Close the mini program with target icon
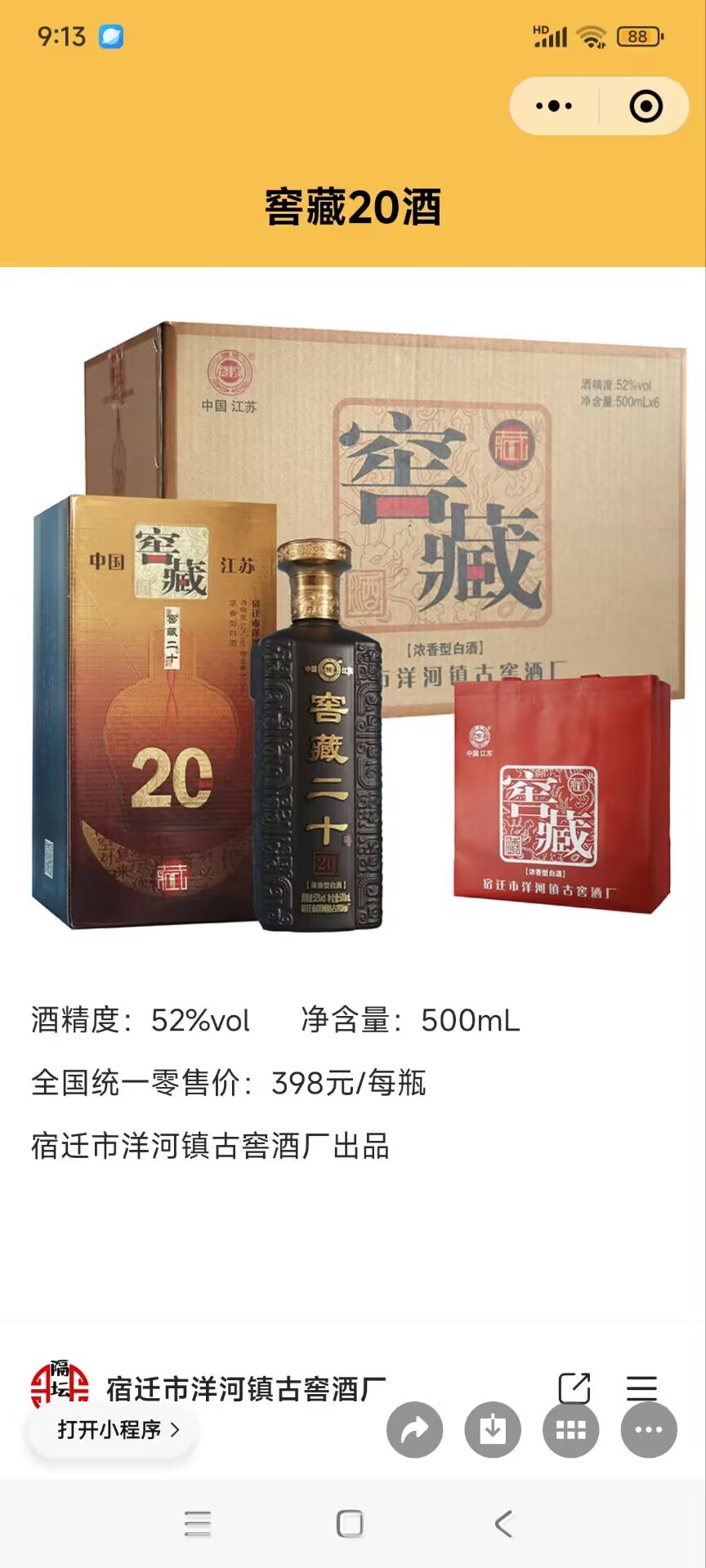This screenshot has width=706, height=1568. (646, 106)
